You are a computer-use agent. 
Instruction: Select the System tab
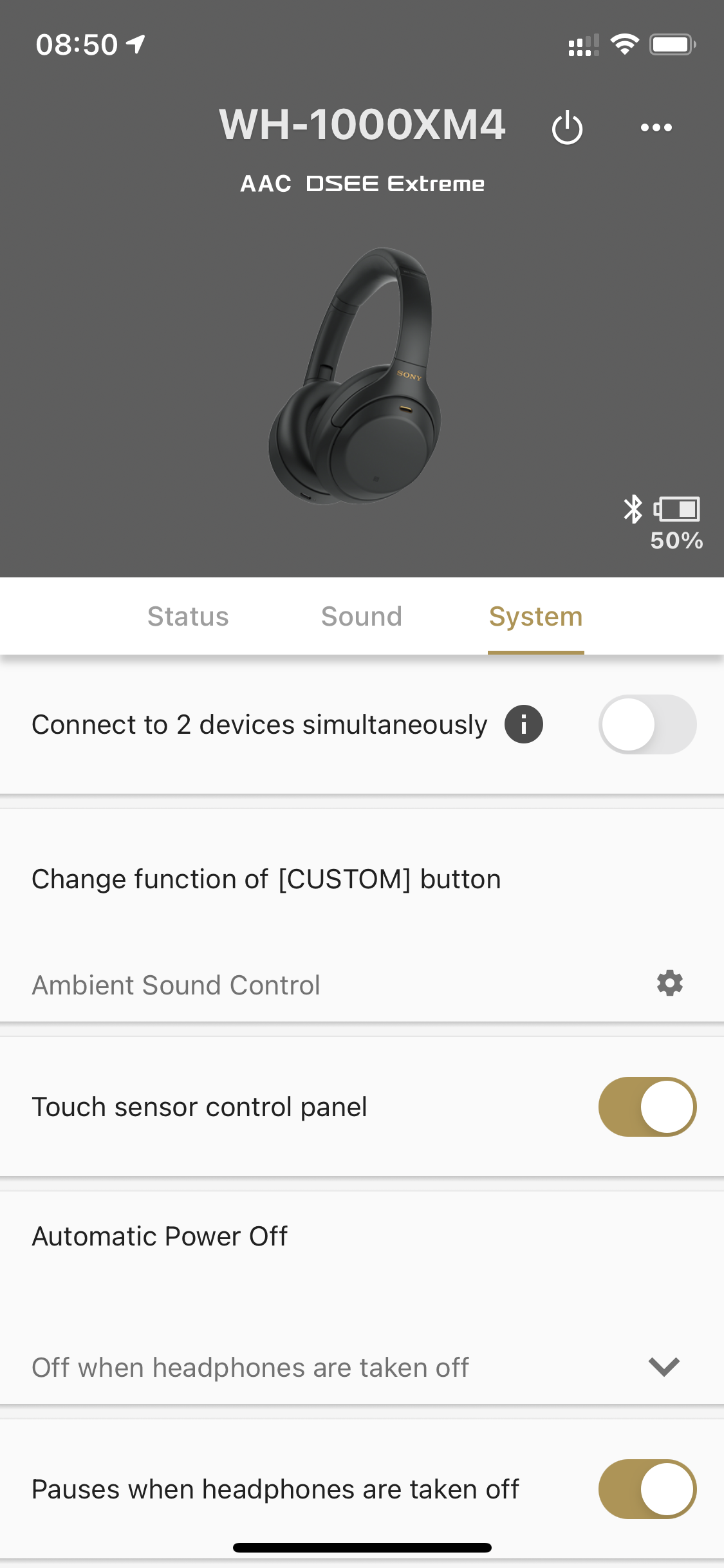pos(535,617)
